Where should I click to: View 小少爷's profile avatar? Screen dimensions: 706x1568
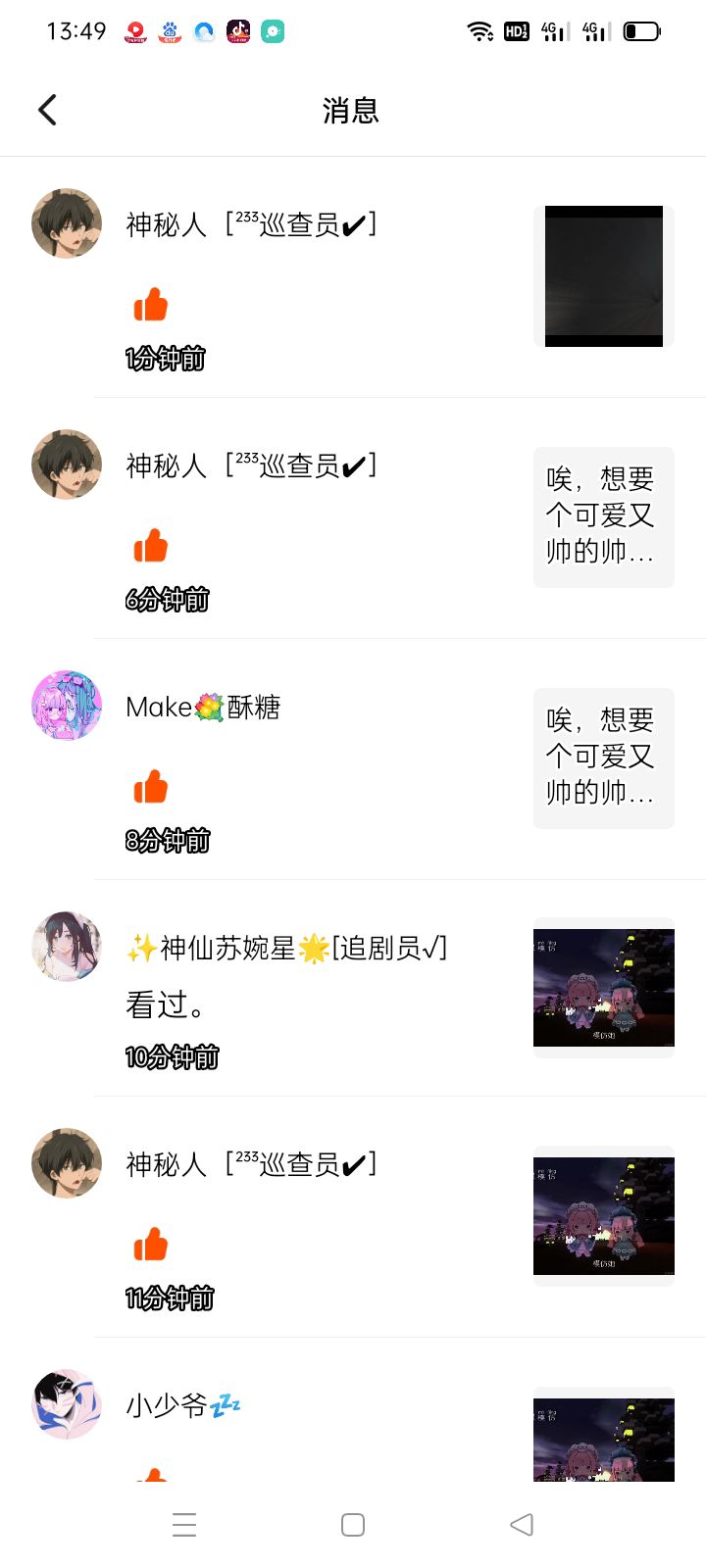click(67, 1404)
